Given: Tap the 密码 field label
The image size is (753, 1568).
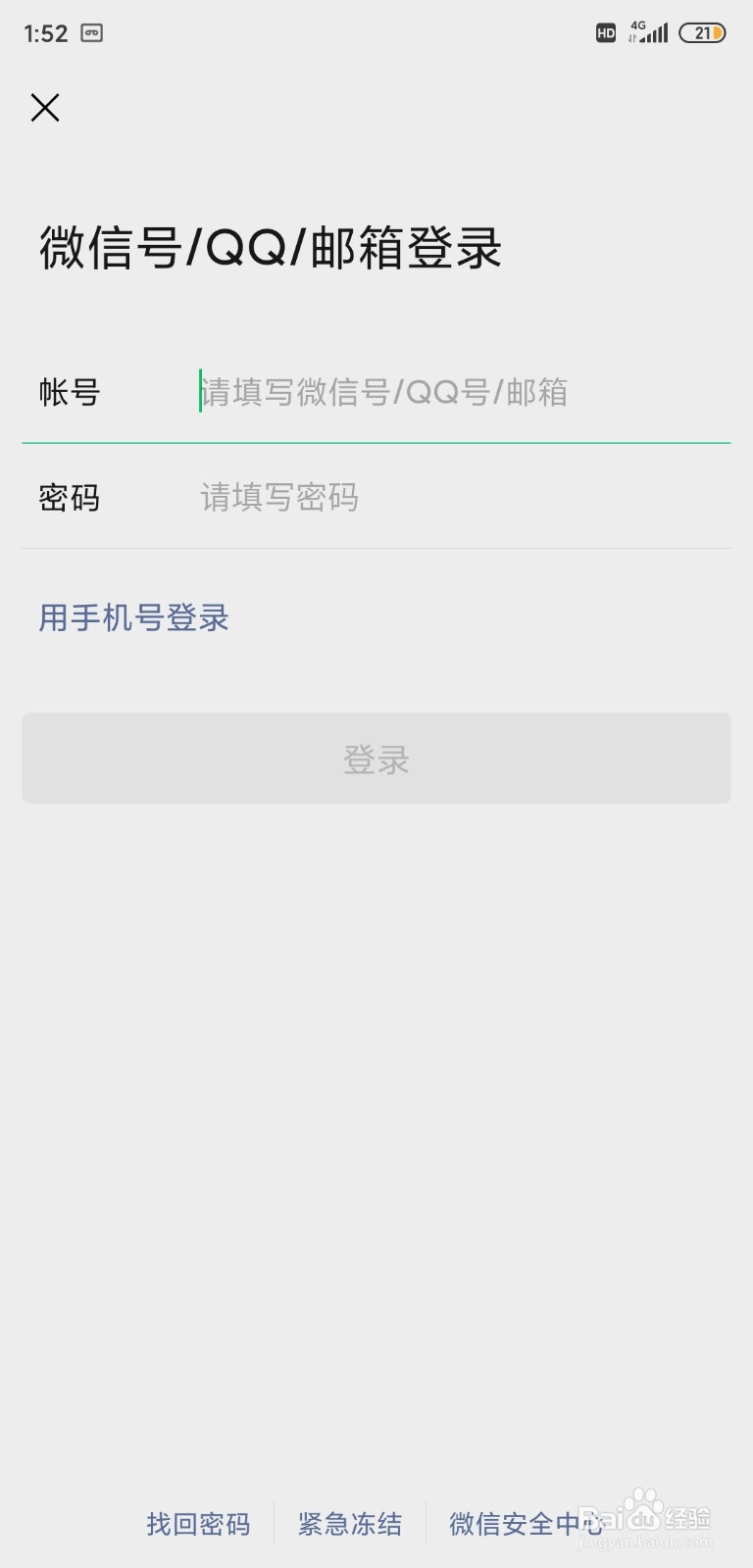Looking at the screenshot, I should [x=70, y=498].
